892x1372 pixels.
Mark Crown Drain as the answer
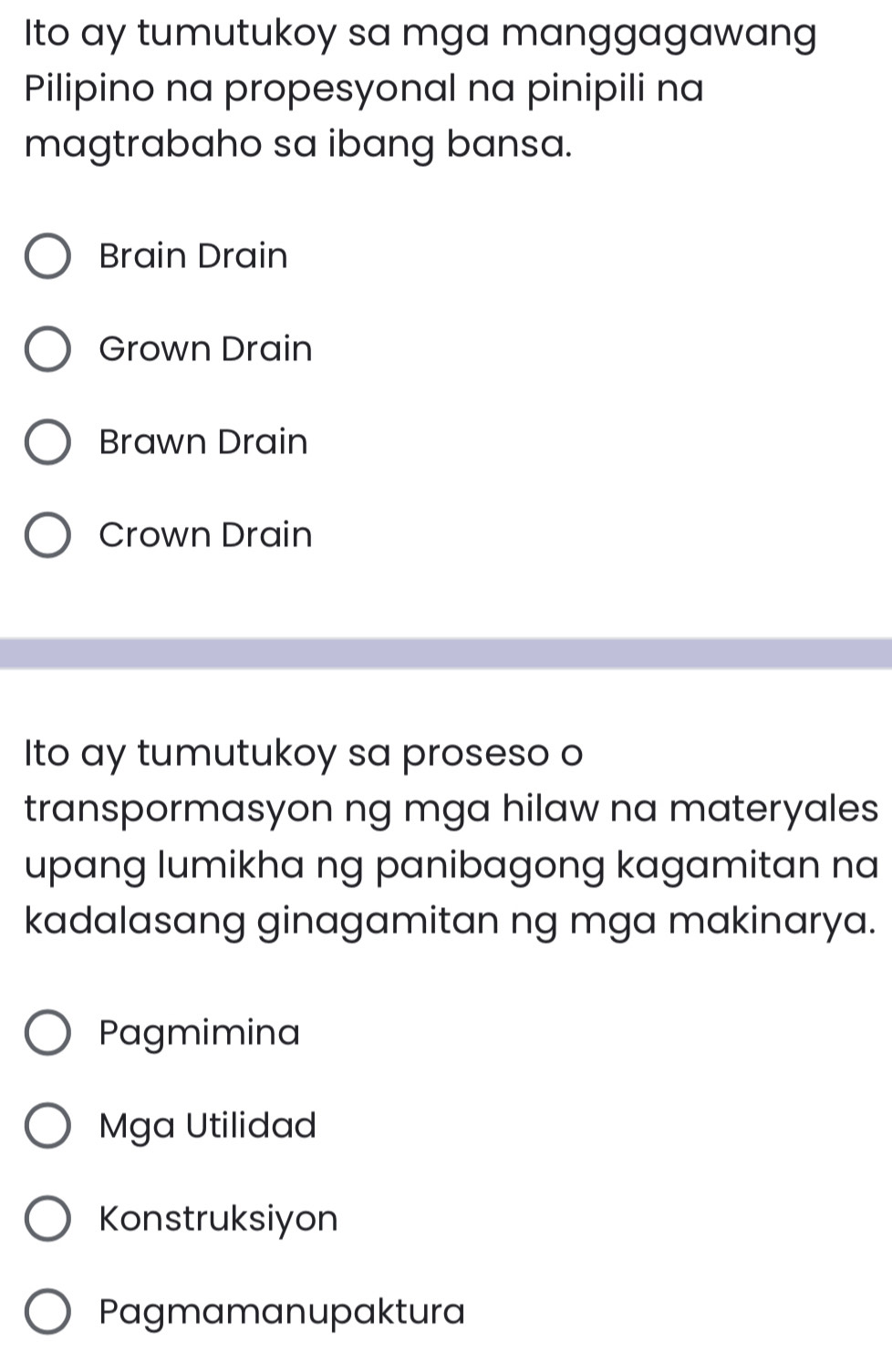[47, 535]
